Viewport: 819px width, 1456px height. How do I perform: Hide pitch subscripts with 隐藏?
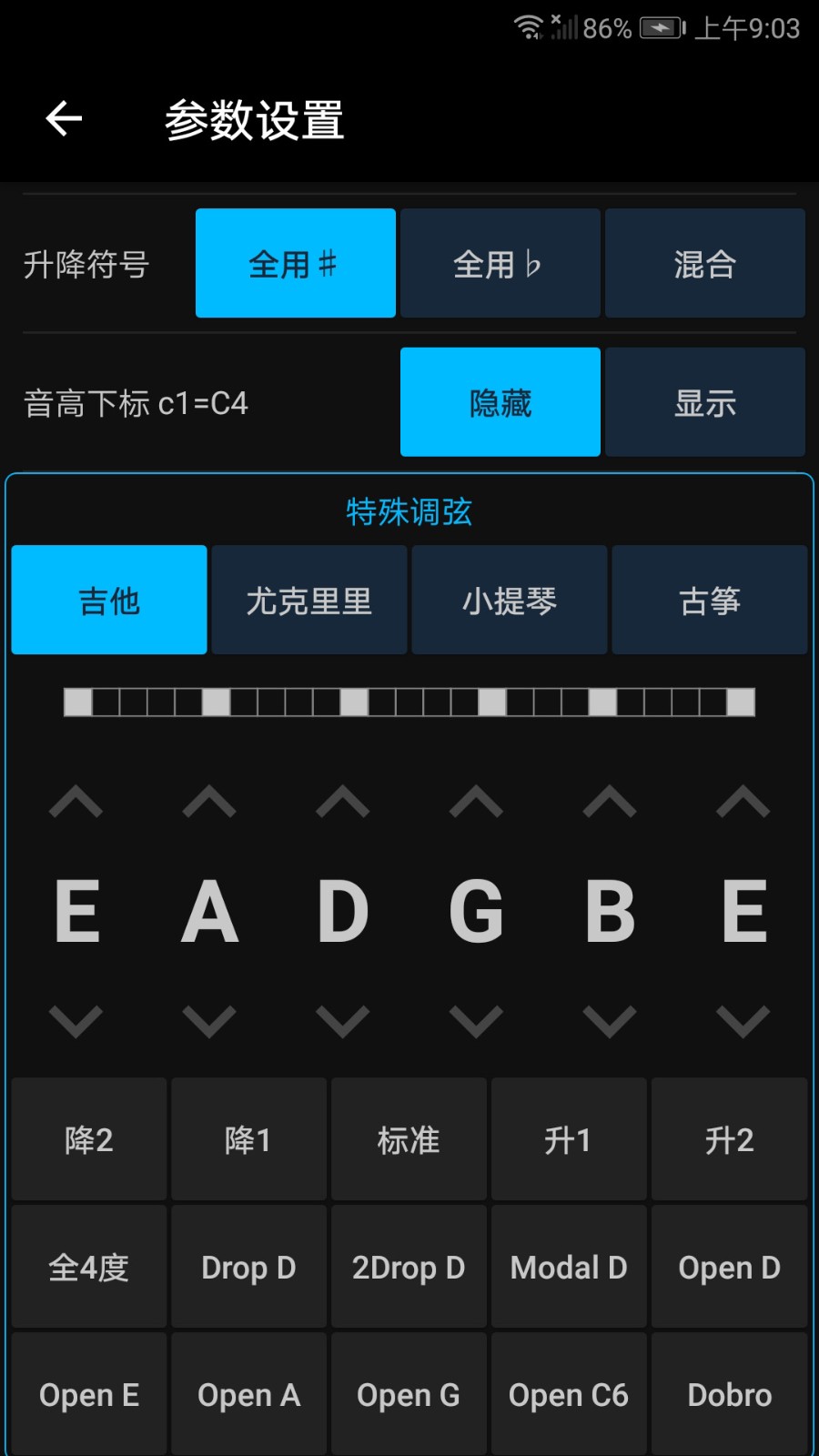tap(500, 401)
